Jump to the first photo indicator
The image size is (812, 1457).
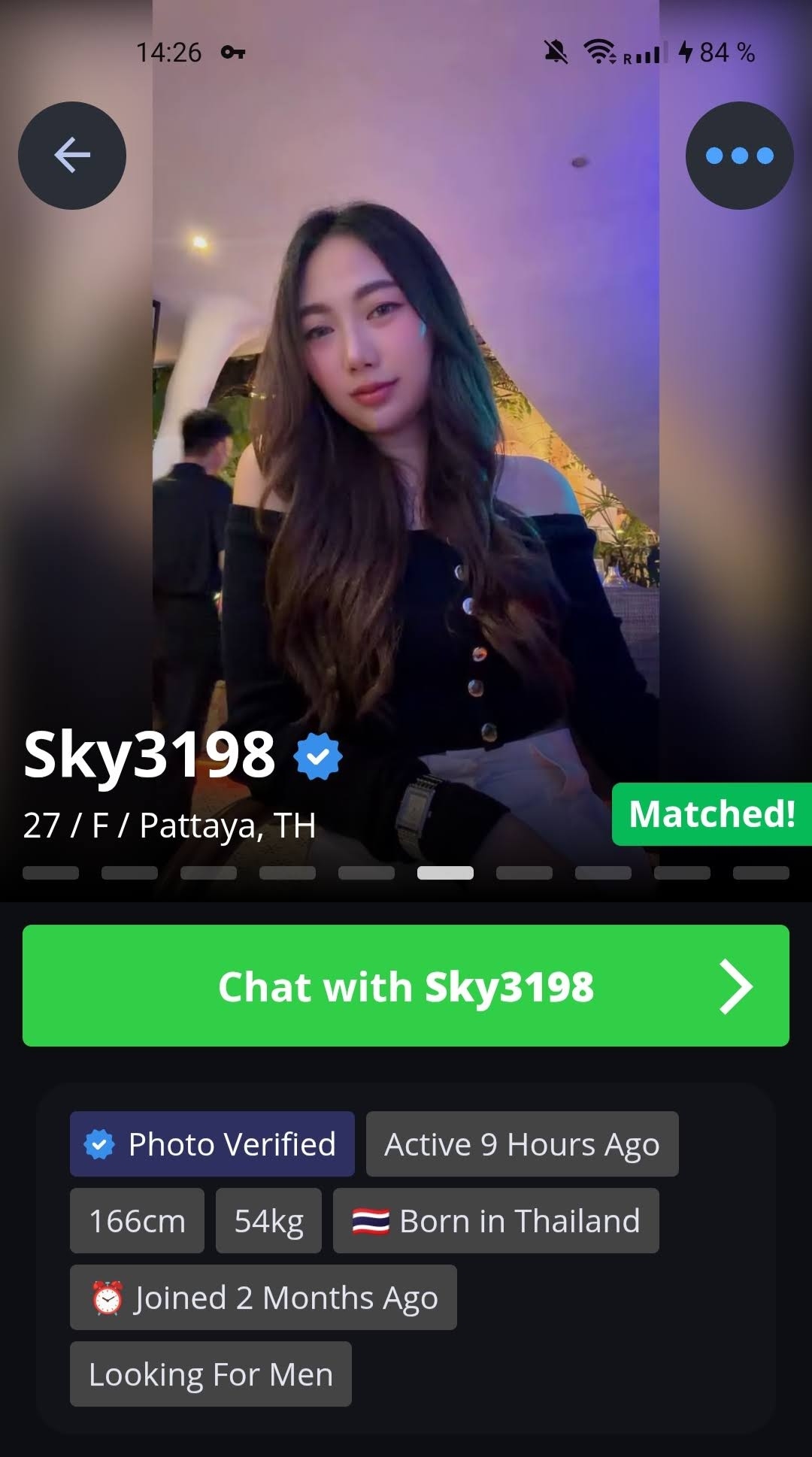click(50, 873)
